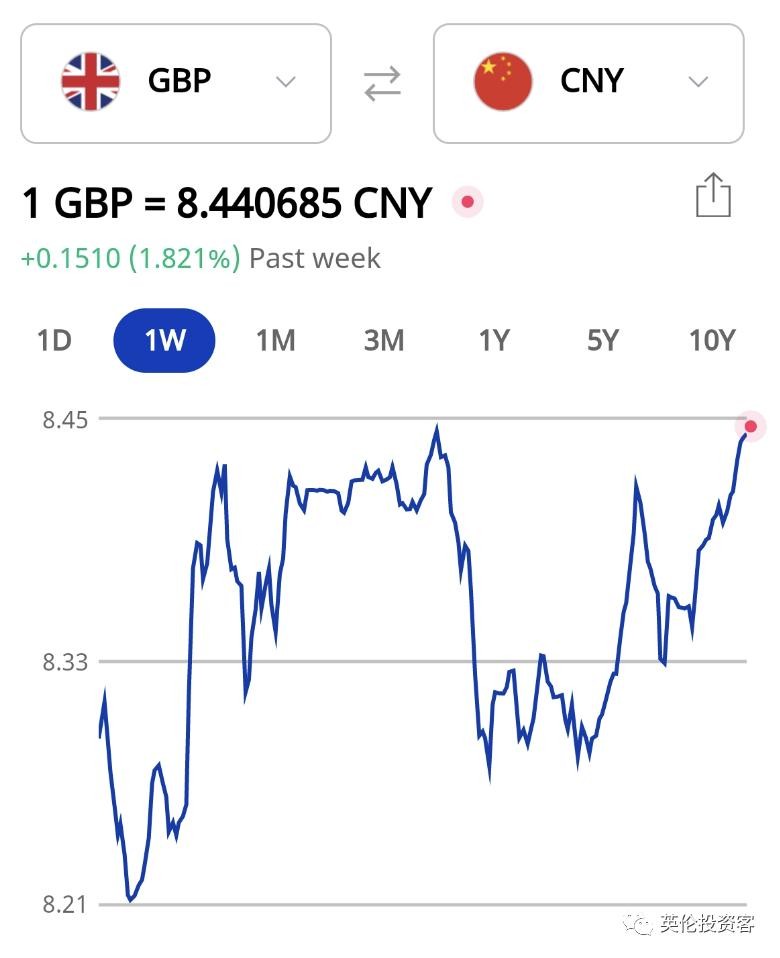The image size is (780, 958).
Task: Show the 10Y chart range
Action: [x=712, y=341]
